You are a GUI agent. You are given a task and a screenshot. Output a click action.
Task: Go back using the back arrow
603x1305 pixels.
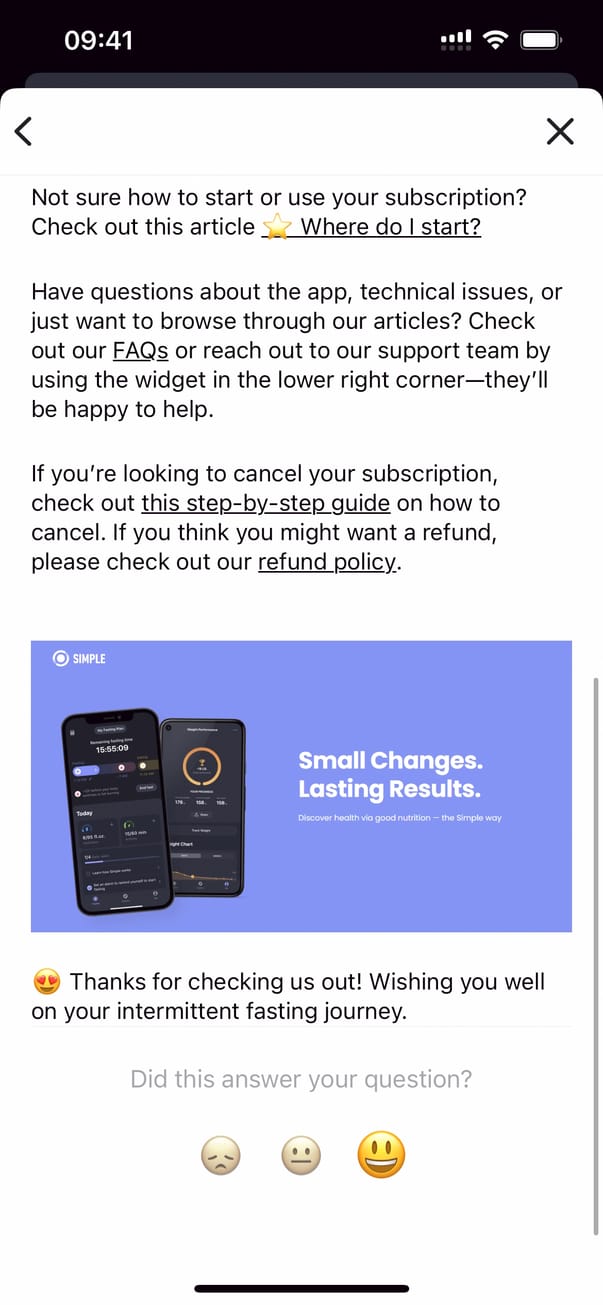[x=24, y=131]
